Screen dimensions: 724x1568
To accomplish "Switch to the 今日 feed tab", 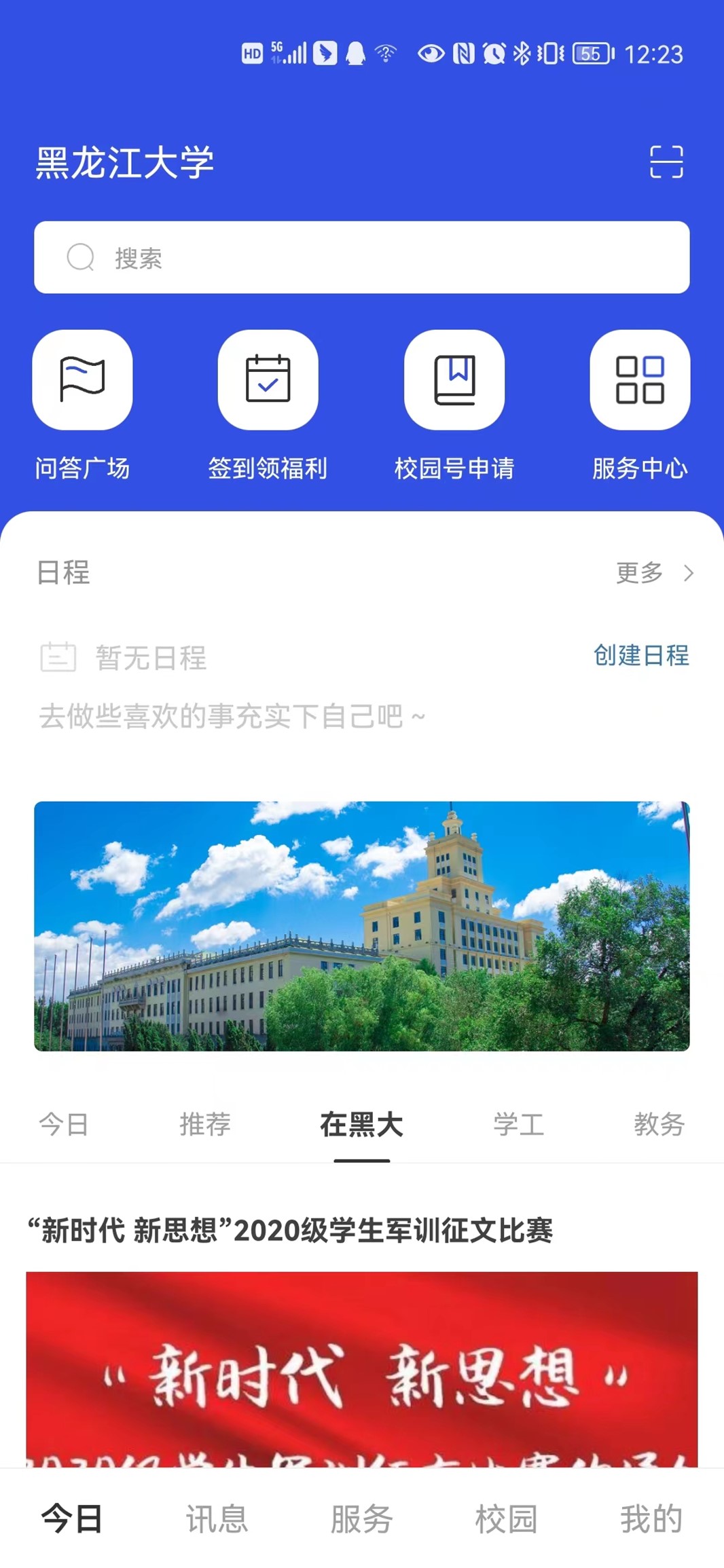I will 64,1125.
